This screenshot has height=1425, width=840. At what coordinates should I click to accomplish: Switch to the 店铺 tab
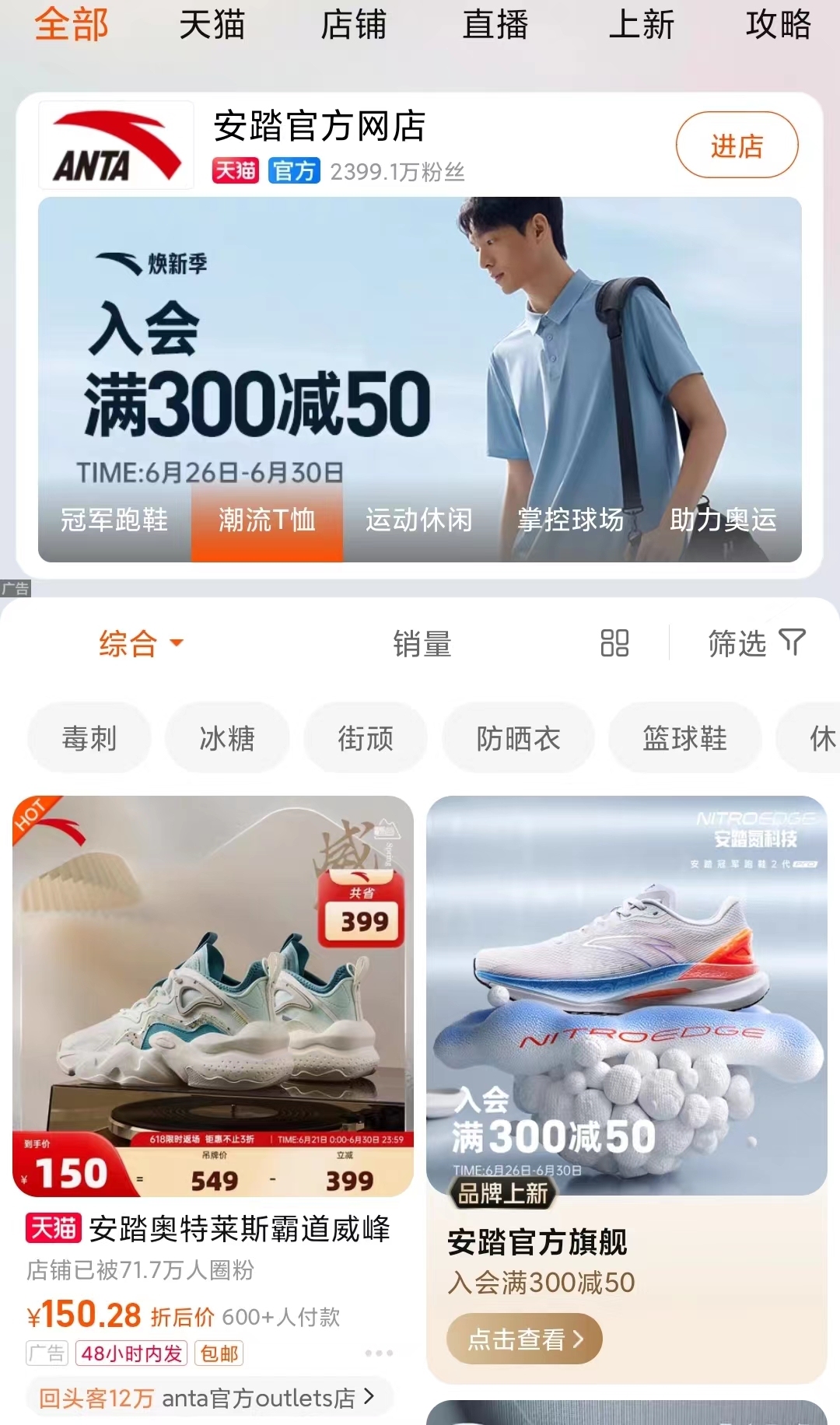[354, 25]
